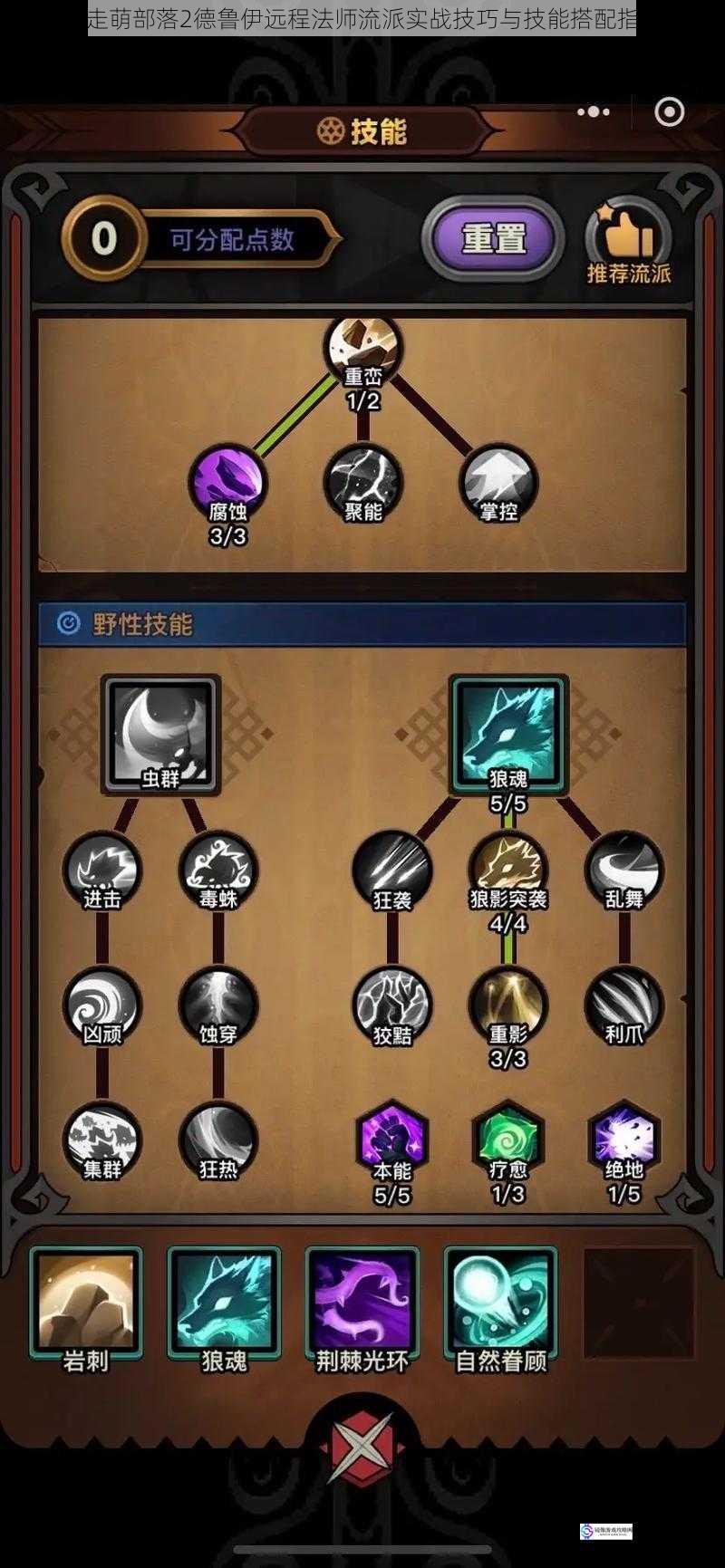Image resolution: width=725 pixels, height=1568 pixels.
Task: Upgrade the 疗愈 passive skill
Action: [507, 1140]
